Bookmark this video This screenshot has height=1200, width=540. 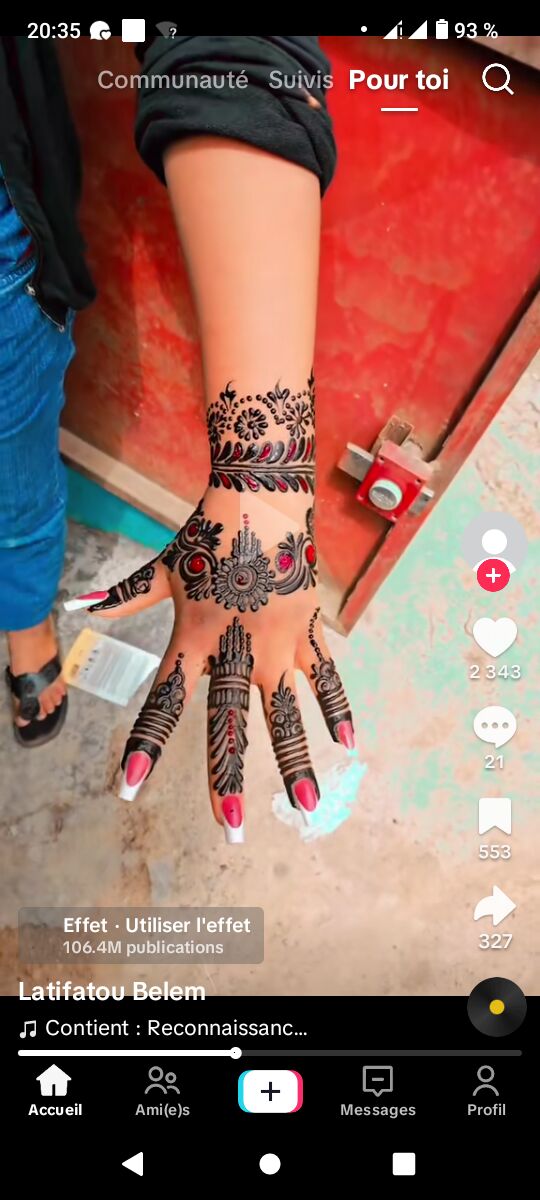(495, 816)
